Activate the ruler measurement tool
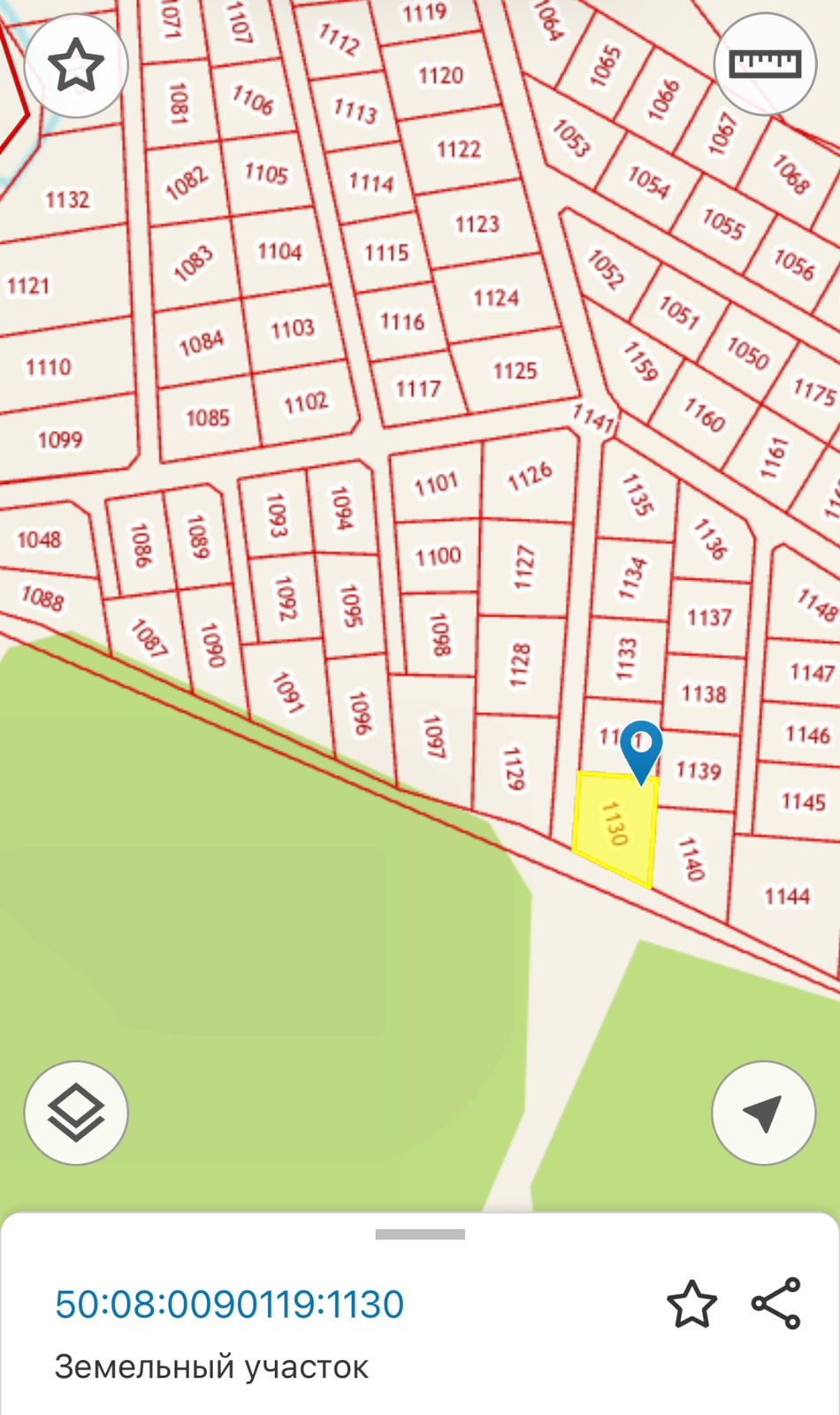This screenshot has height=1415, width=840. (765, 65)
